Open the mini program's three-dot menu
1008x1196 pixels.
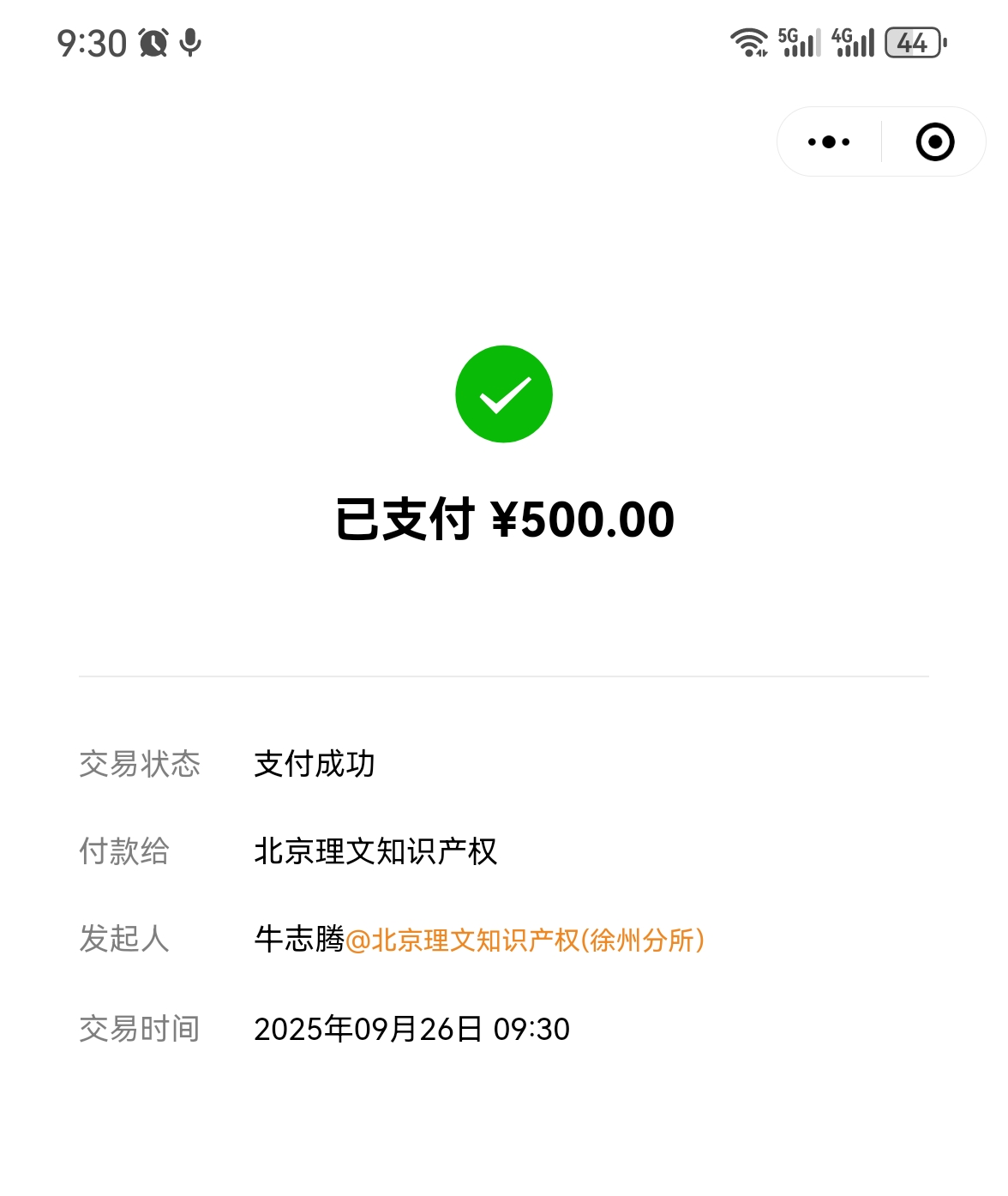click(x=829, y=142)
